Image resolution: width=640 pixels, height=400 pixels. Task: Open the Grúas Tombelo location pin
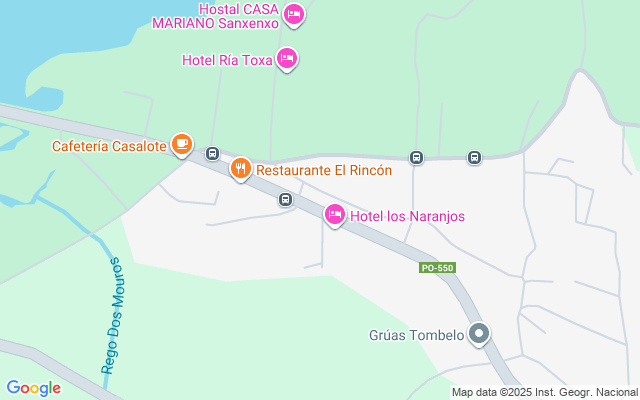tap(479, 335)
